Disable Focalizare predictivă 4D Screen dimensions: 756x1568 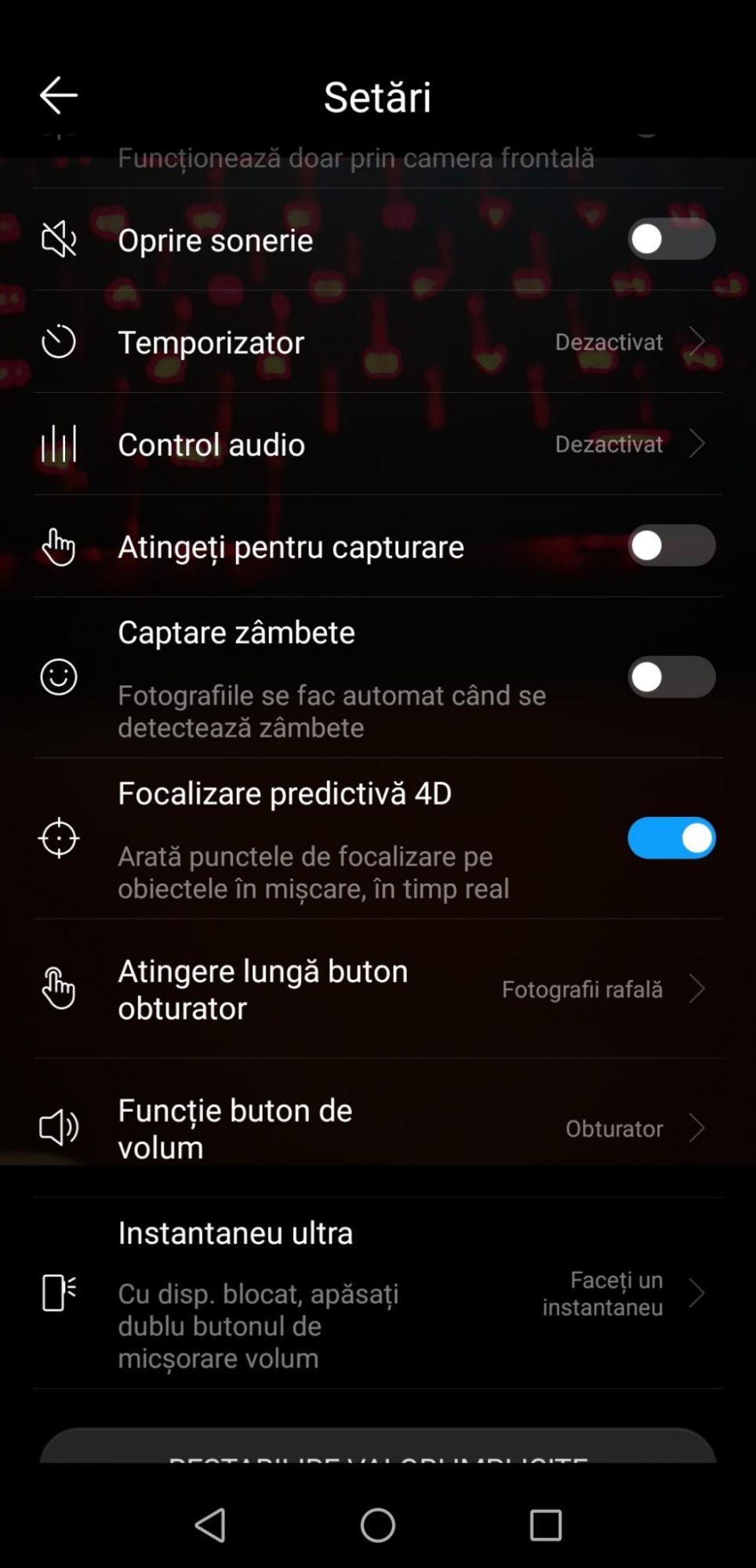671,838
